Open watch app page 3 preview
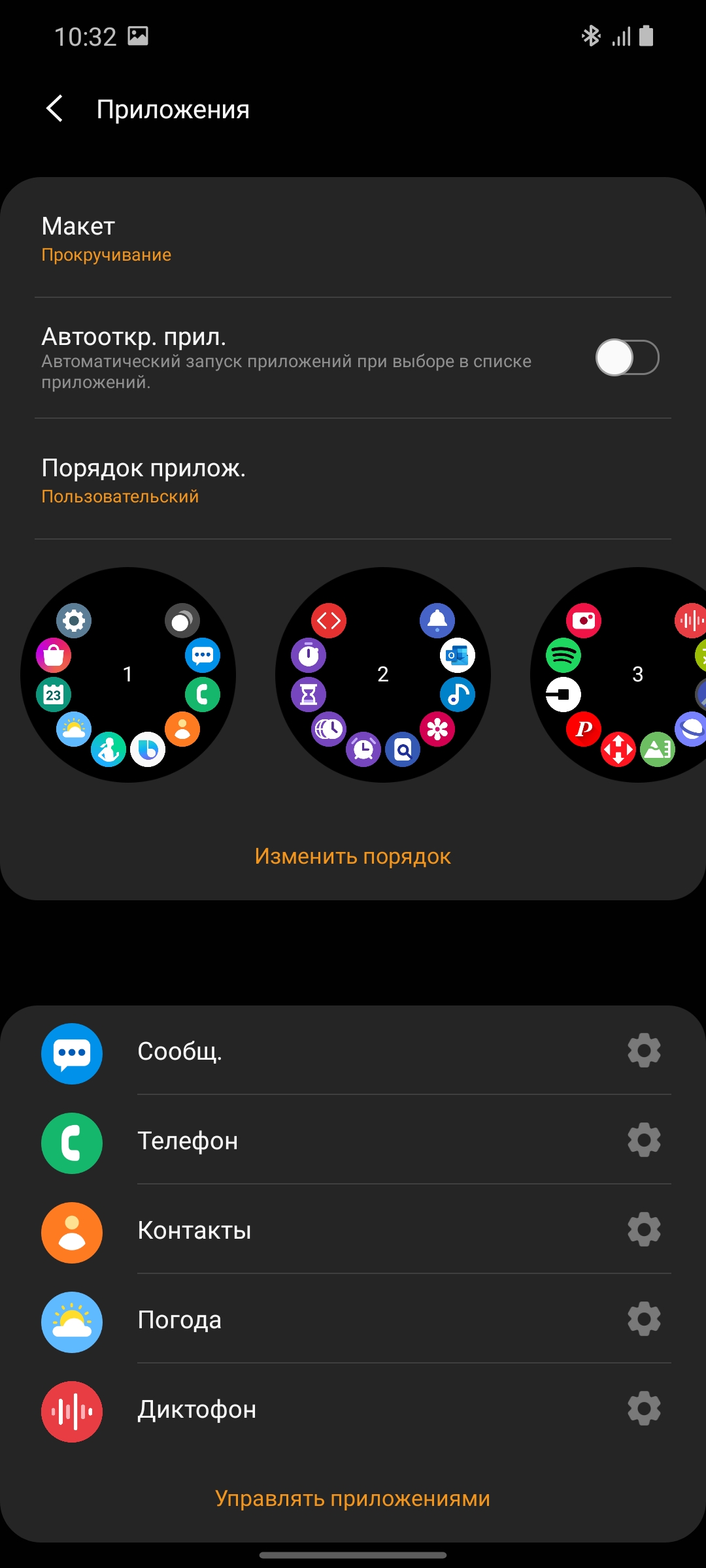706x1568 pixels. tap(628, 674)
